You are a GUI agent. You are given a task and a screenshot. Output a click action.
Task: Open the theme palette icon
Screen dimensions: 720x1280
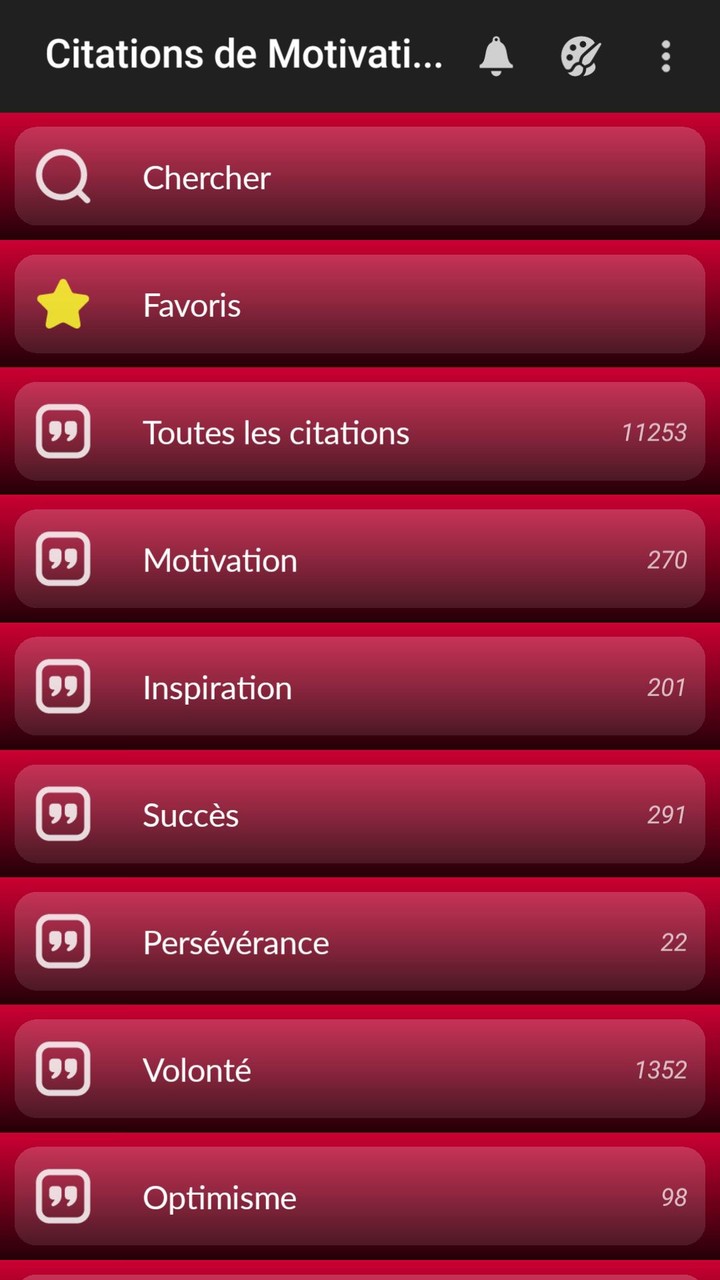tap(580, 56)
